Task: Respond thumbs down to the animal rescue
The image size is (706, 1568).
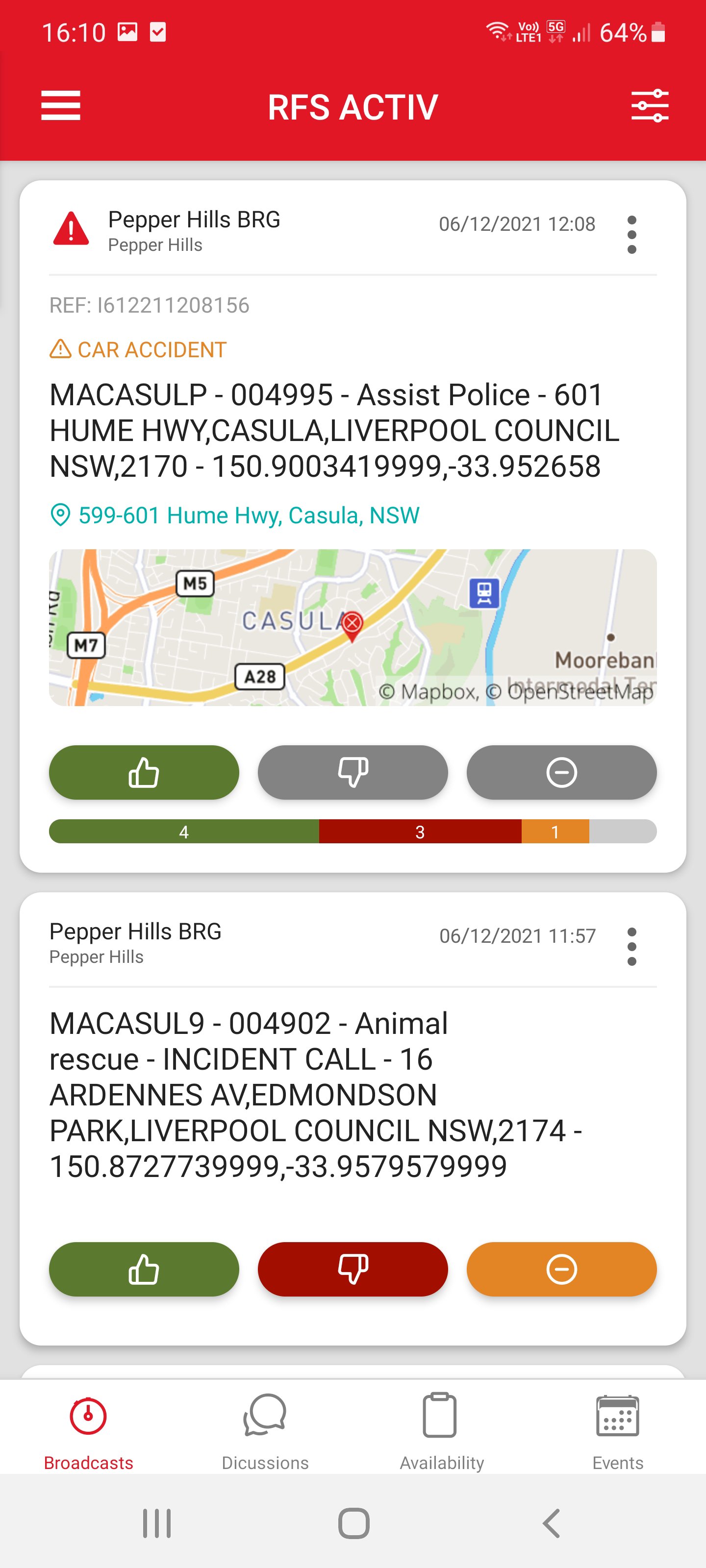Action: tap(353, 1269)
